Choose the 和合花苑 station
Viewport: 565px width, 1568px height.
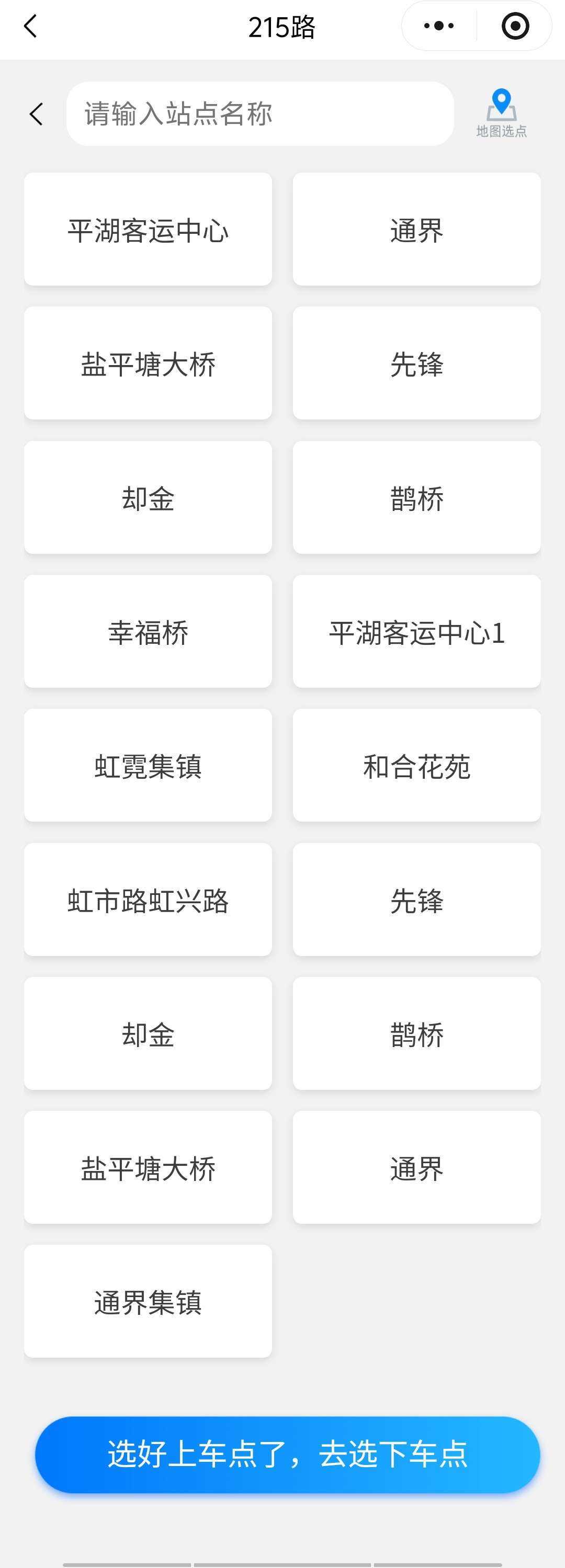416,765
